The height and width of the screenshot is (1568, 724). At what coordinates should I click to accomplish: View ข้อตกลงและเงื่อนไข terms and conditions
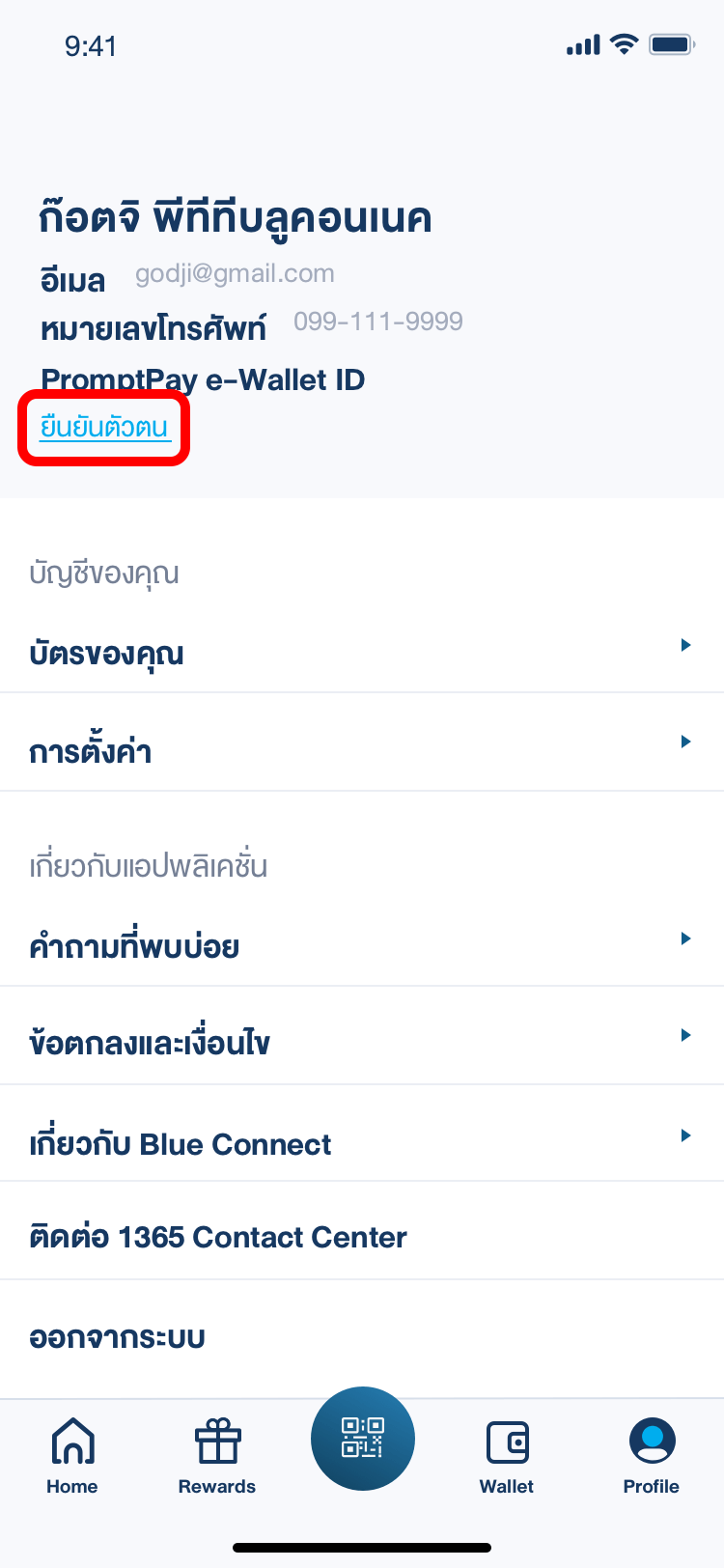point(361,1042)
